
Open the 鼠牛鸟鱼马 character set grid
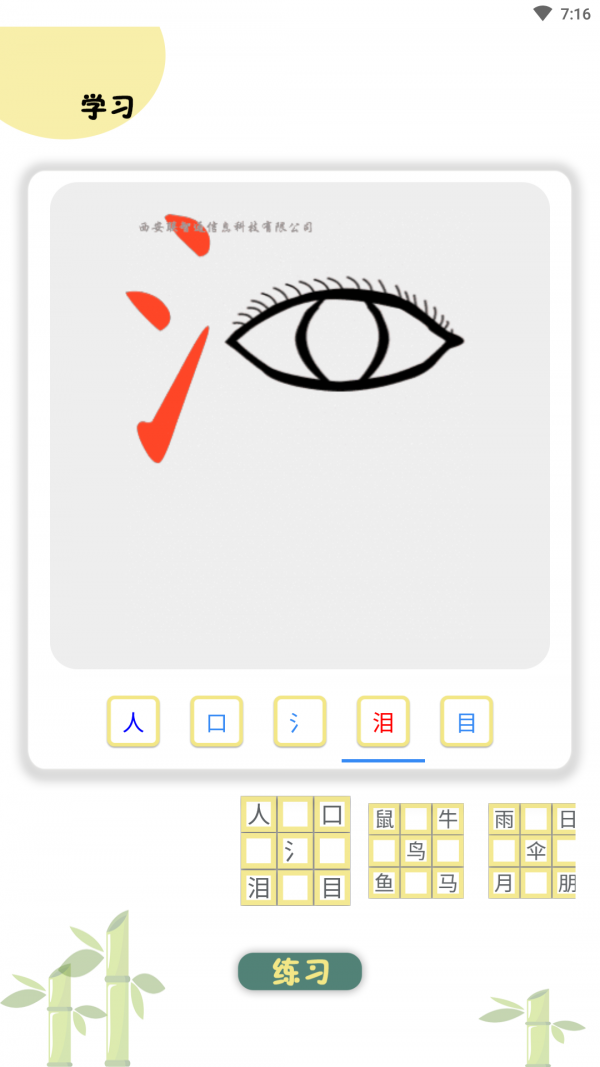416,851
